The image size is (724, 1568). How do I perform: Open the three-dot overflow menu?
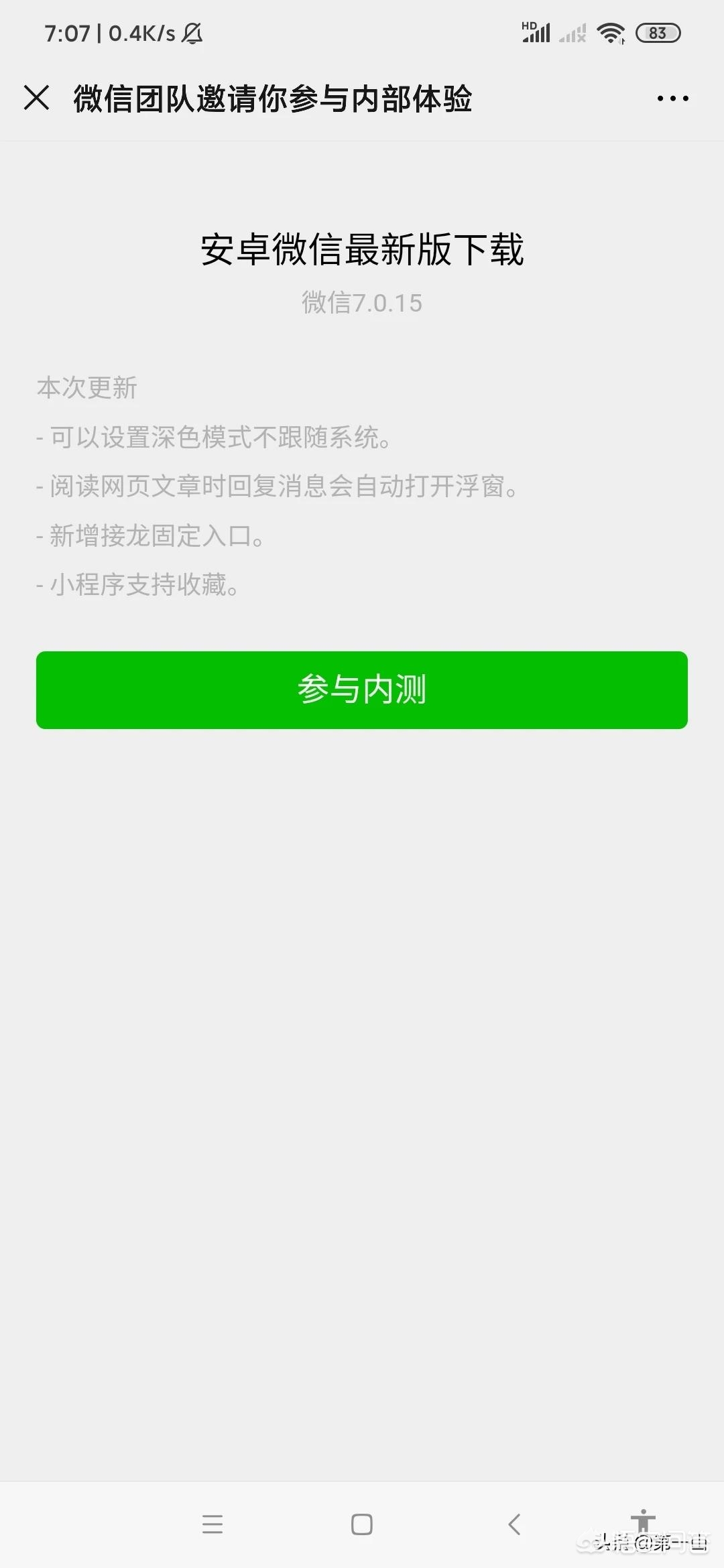click(x=672, y=99)
